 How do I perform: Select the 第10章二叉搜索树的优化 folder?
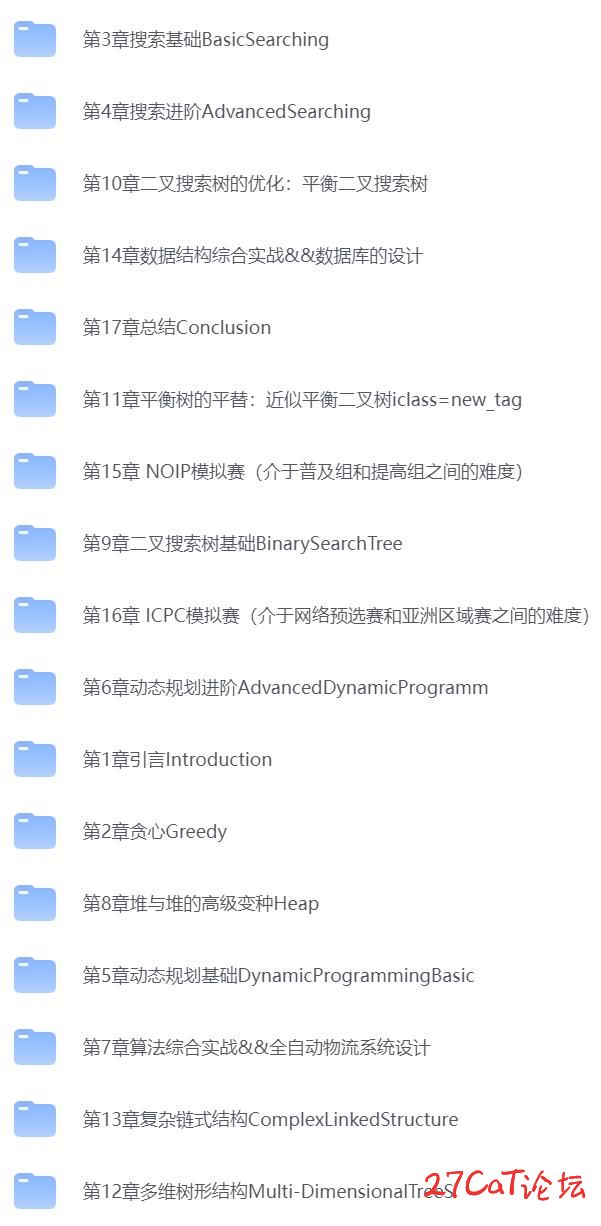coord(254,184)
